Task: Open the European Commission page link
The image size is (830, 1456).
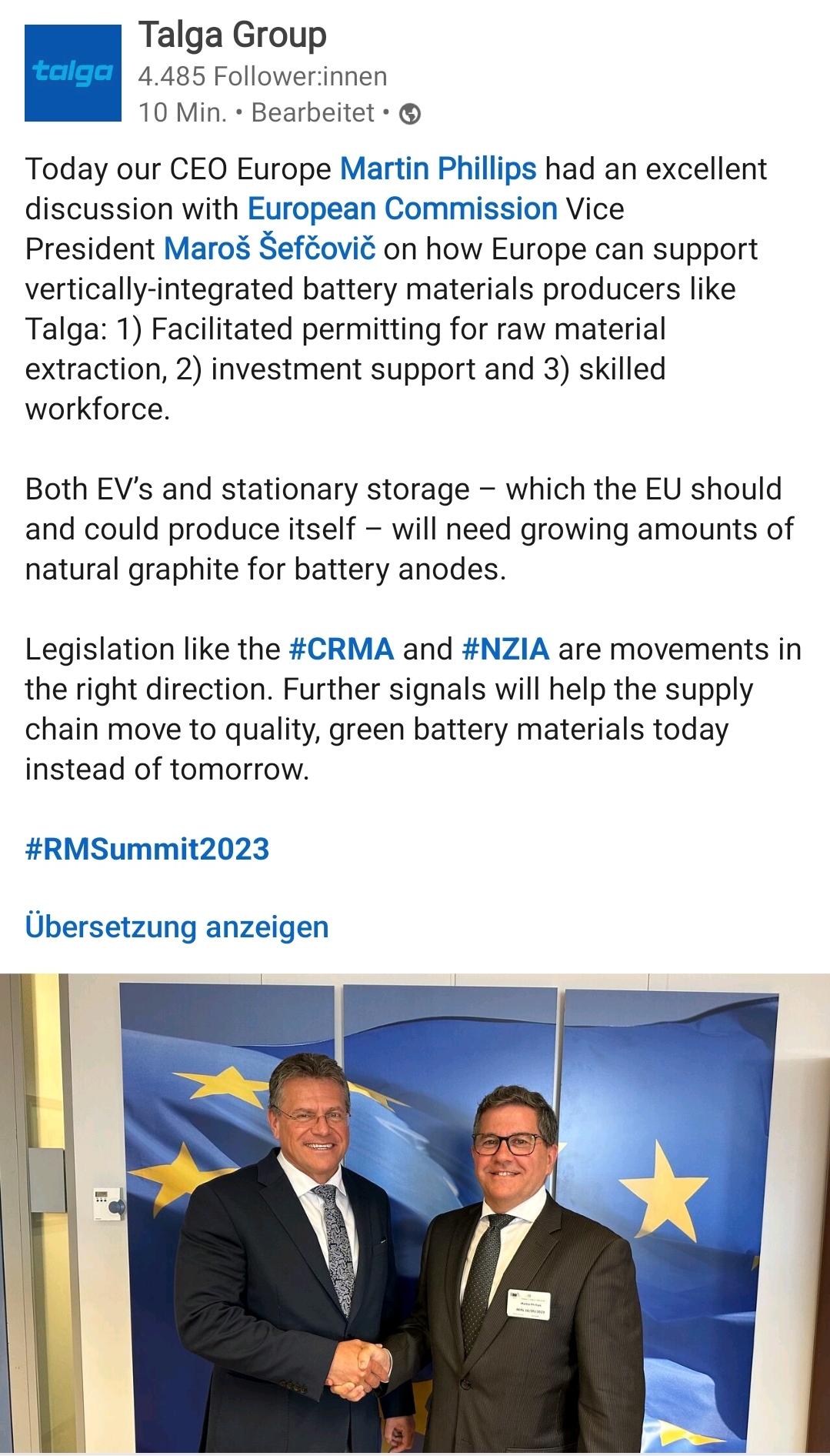Action: point(402,209)
